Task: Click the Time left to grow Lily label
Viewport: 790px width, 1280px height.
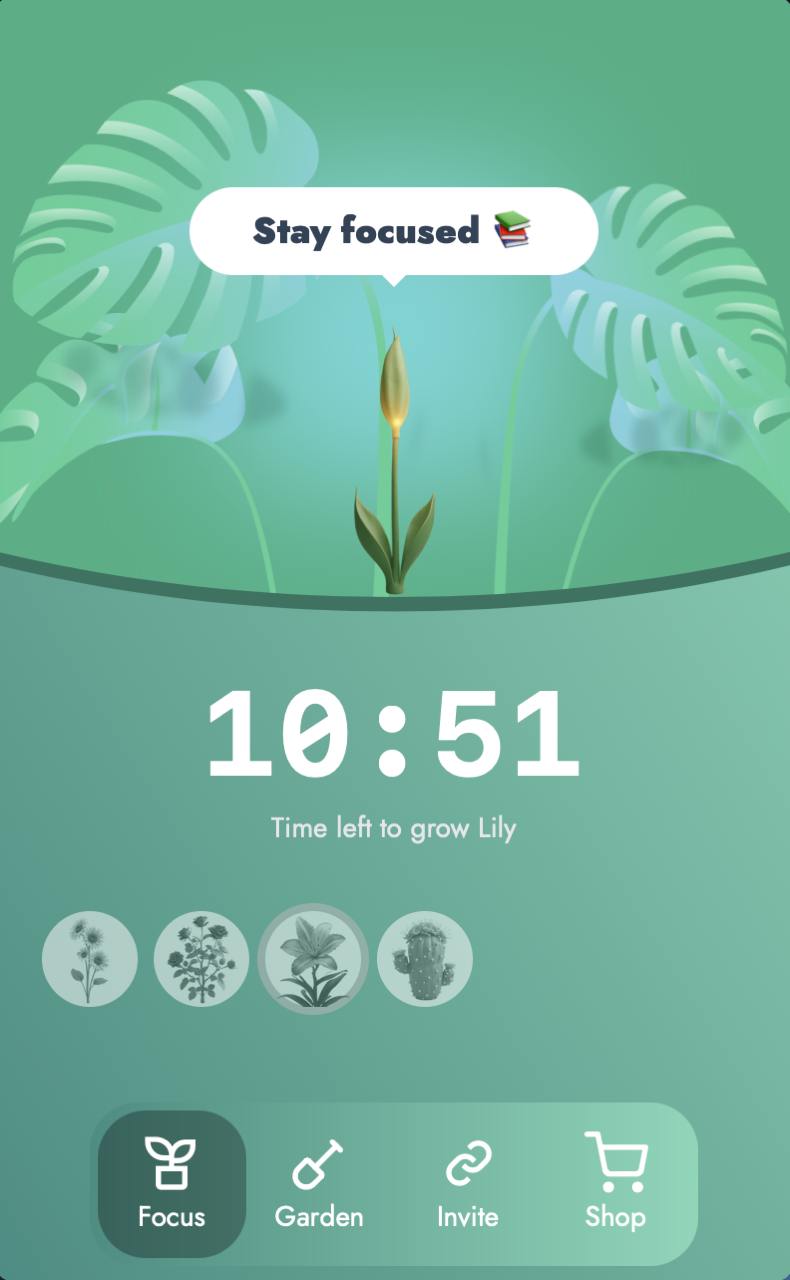Action: tap(394, 828)
